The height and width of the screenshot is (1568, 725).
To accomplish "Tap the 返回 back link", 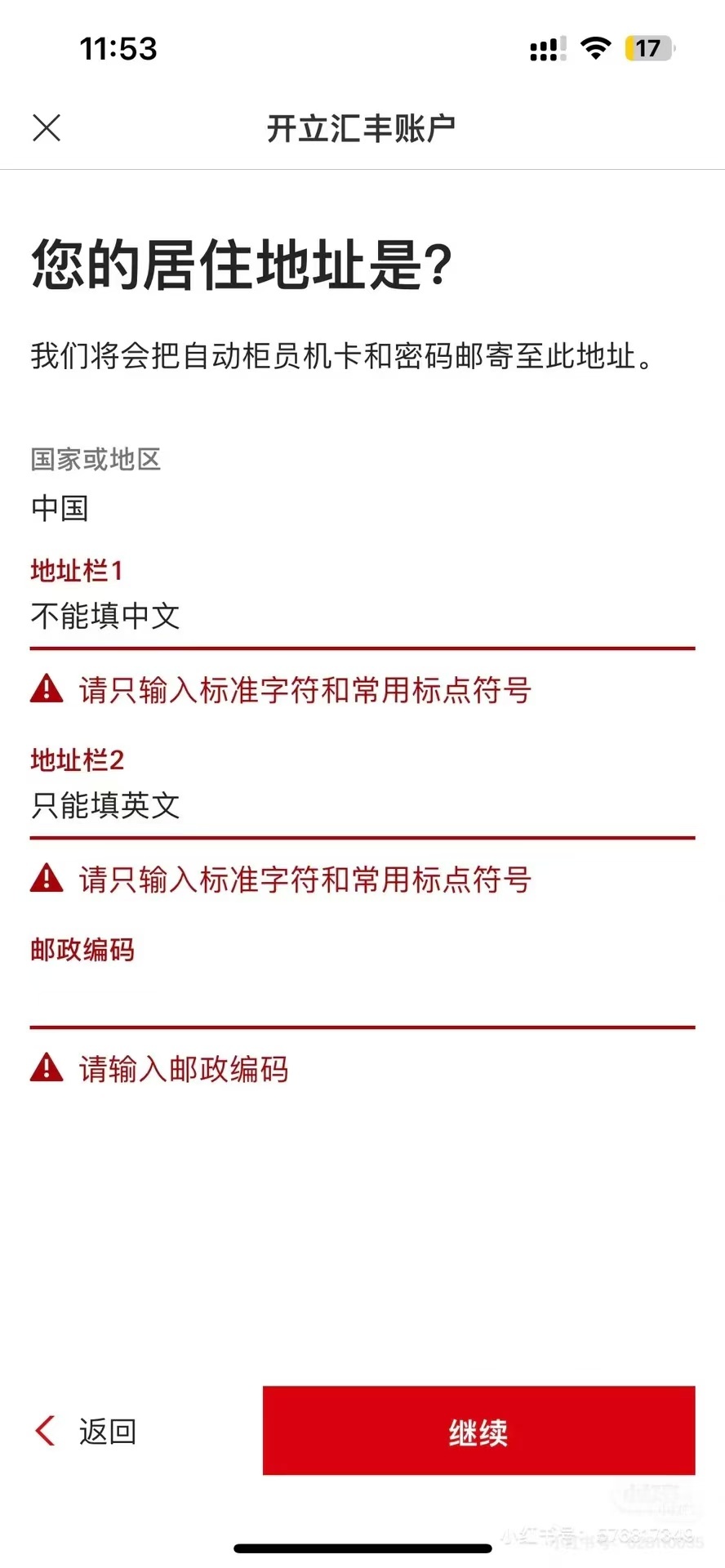I will 107,1431.
